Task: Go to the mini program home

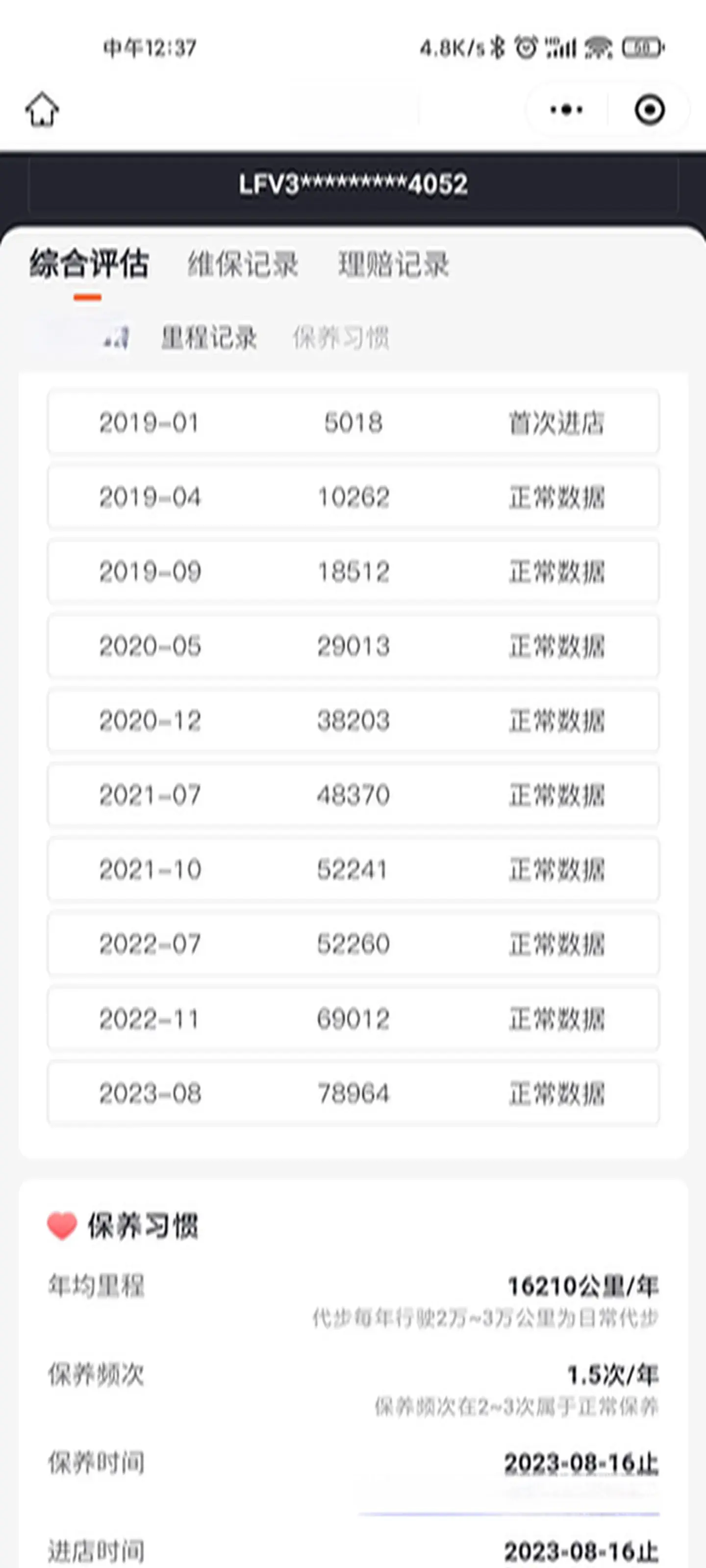Action: (42, 110)
